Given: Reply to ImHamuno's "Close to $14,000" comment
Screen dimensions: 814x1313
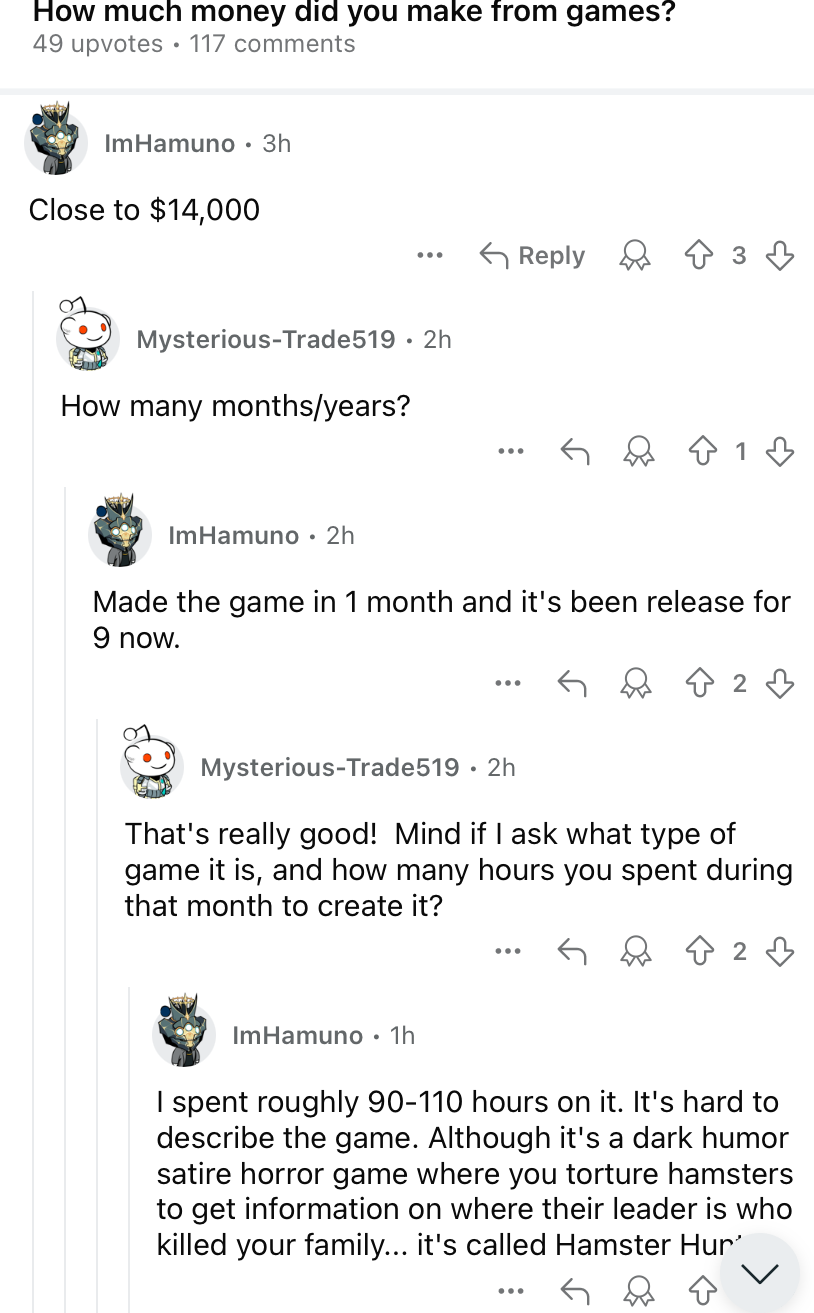Looking at the screenshot, I should 532,256.
